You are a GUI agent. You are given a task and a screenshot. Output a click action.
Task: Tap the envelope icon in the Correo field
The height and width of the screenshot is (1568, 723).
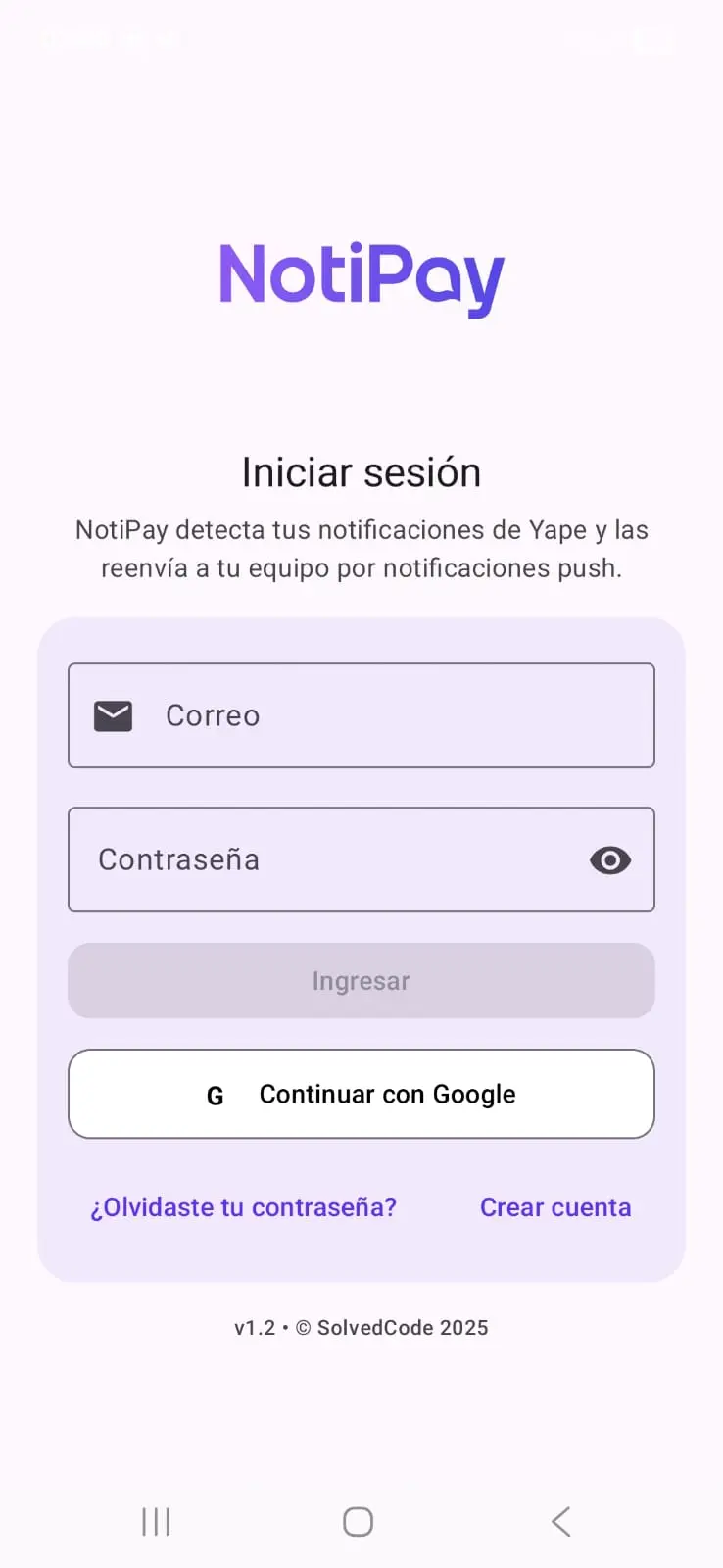click(x=113, y=715)
